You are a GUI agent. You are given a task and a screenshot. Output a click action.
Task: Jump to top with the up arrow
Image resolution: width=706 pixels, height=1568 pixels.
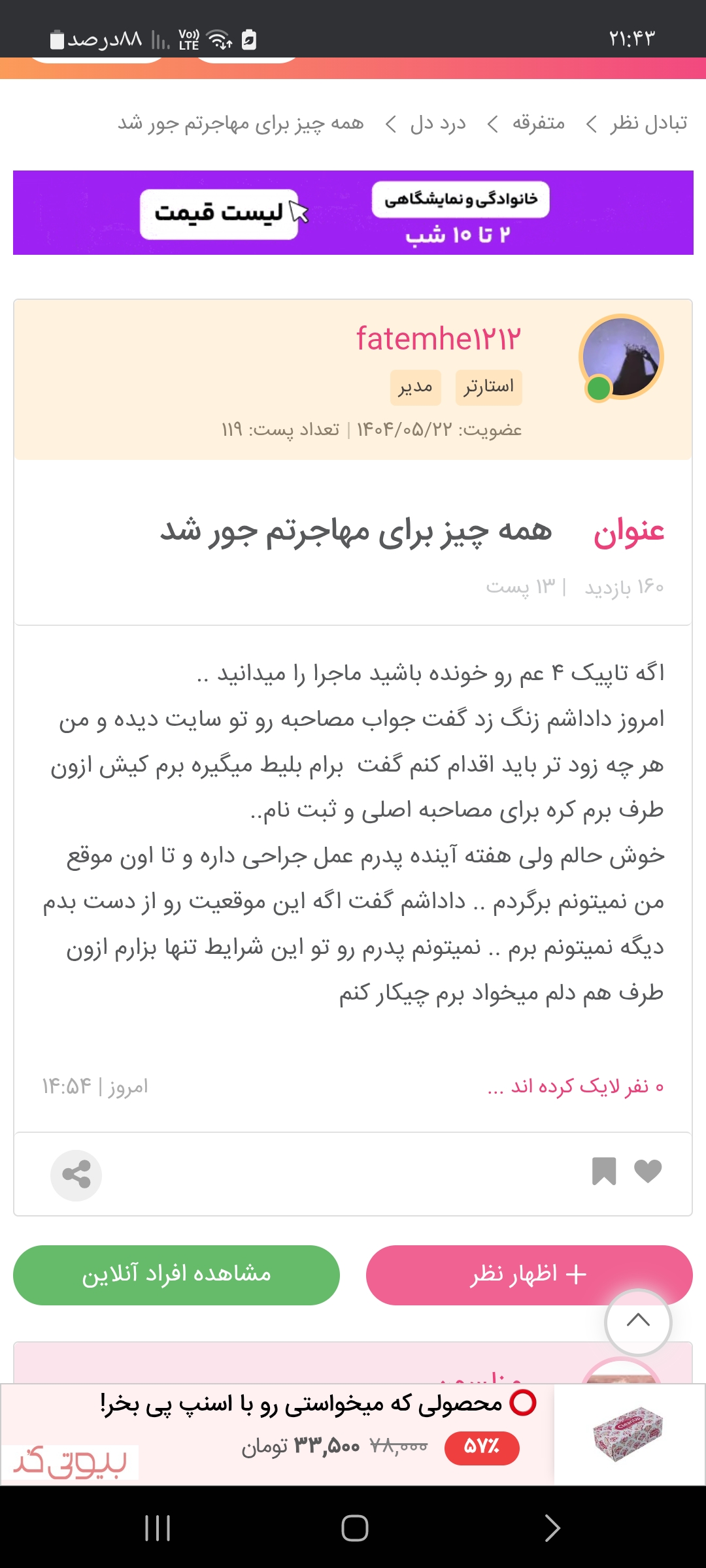coord(638,1322)
